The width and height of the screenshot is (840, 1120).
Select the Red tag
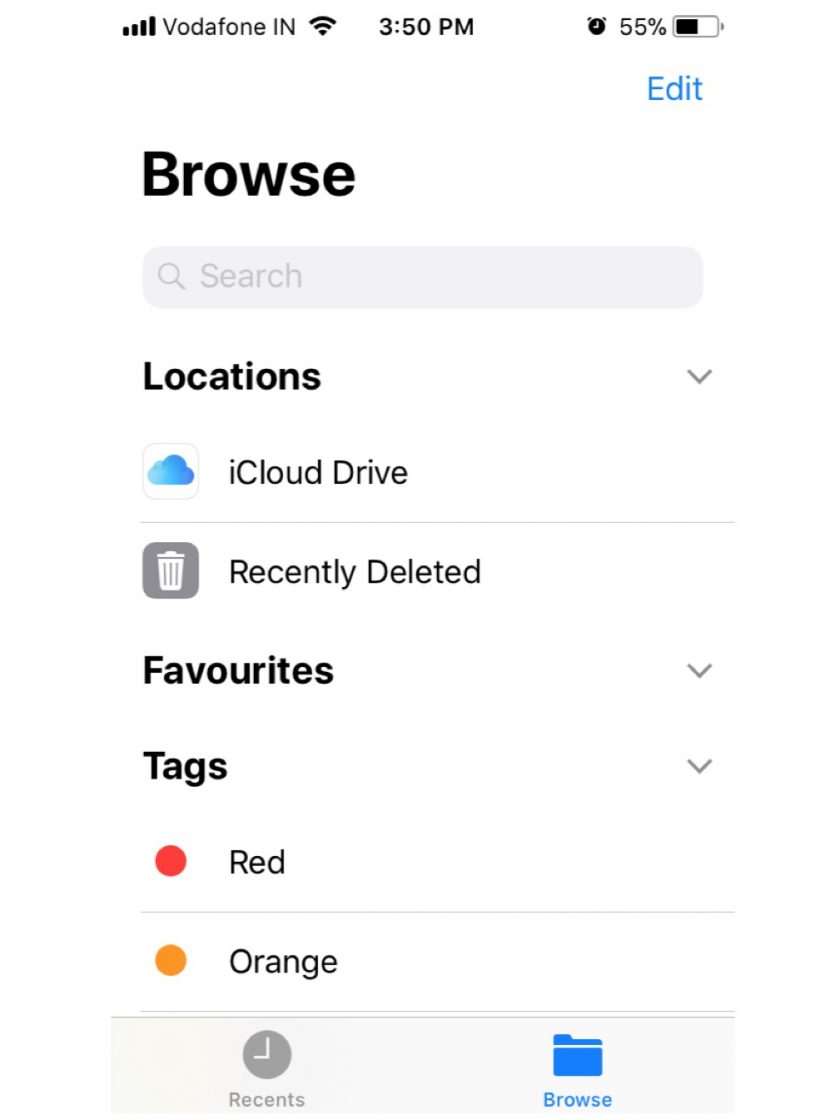point(257,862)
